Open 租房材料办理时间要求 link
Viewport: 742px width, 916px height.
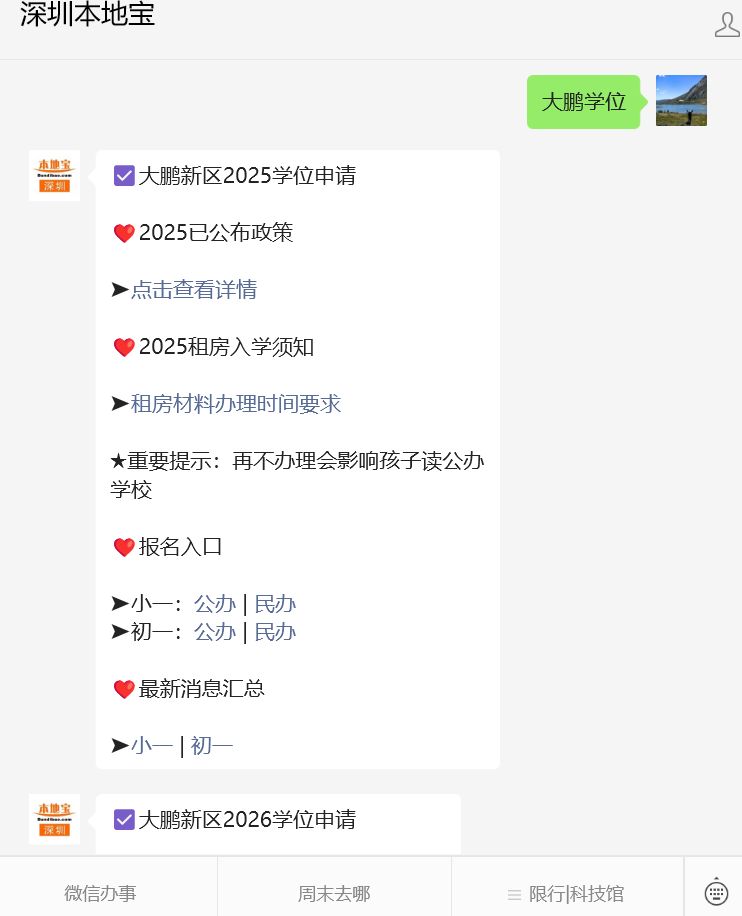point(235,404)
